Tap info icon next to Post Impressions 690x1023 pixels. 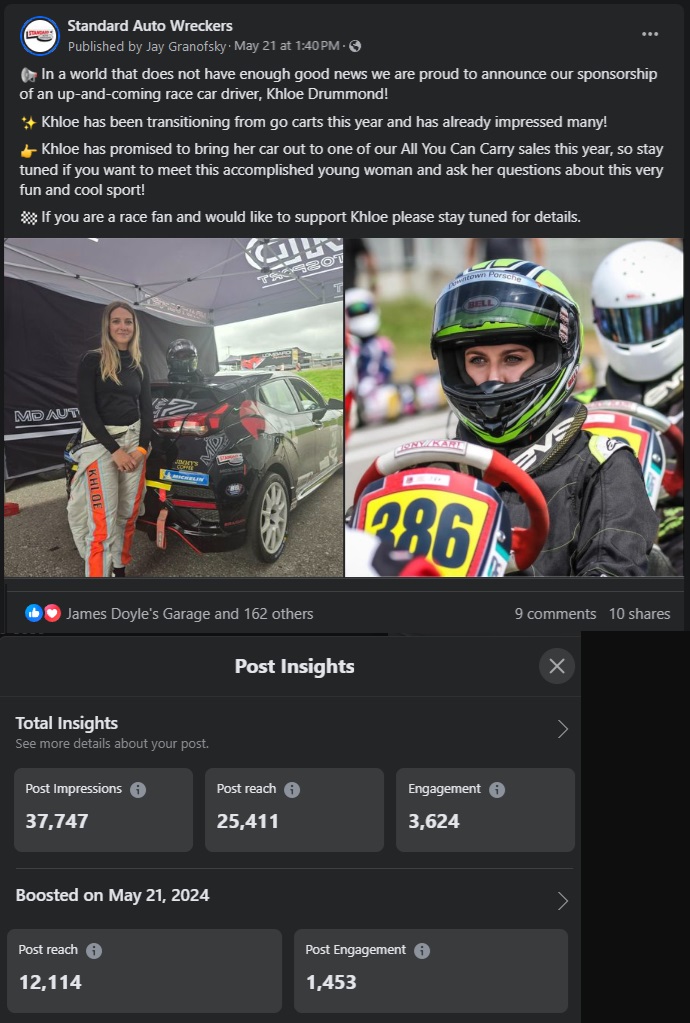pyautogui.click(x=138, y=789)
